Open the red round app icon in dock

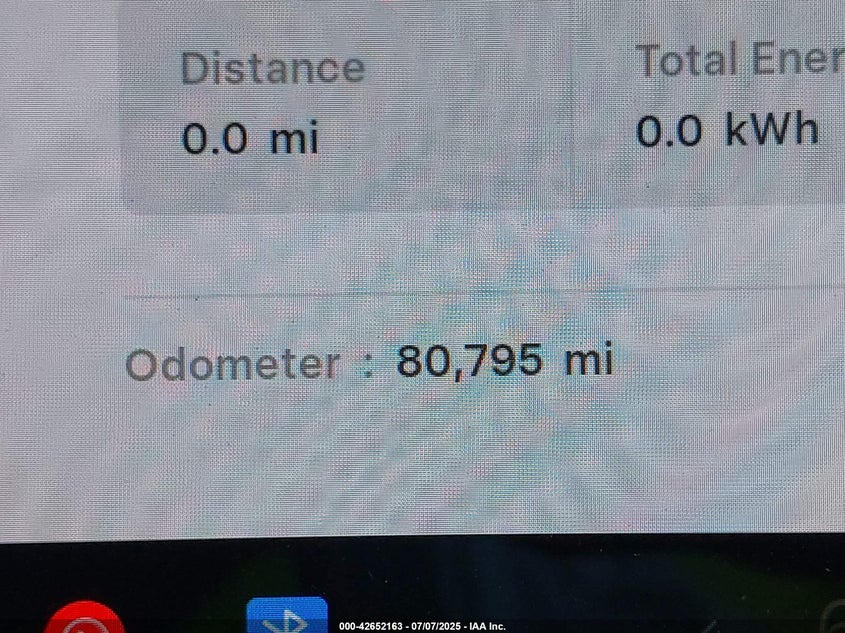(84, 620)
